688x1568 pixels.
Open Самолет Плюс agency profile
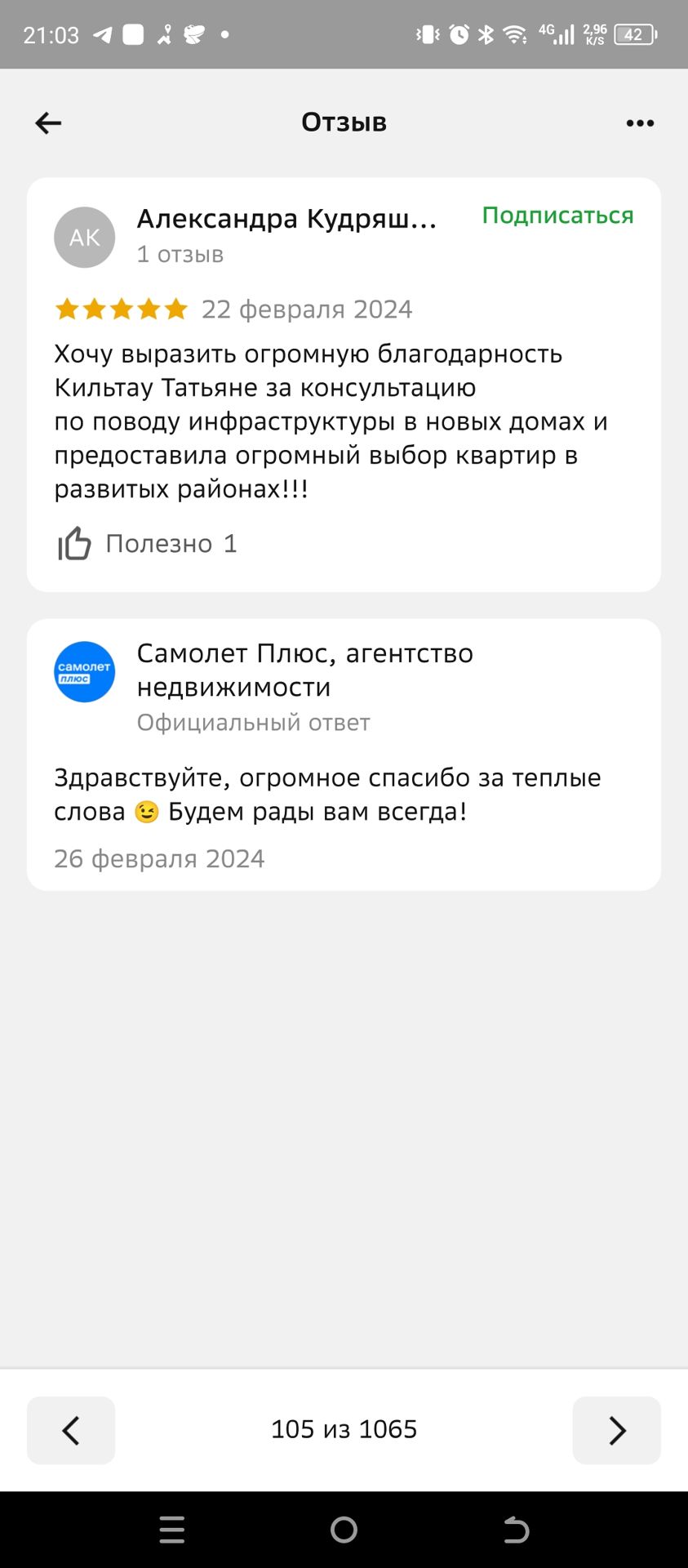click(x=304, y=670)
